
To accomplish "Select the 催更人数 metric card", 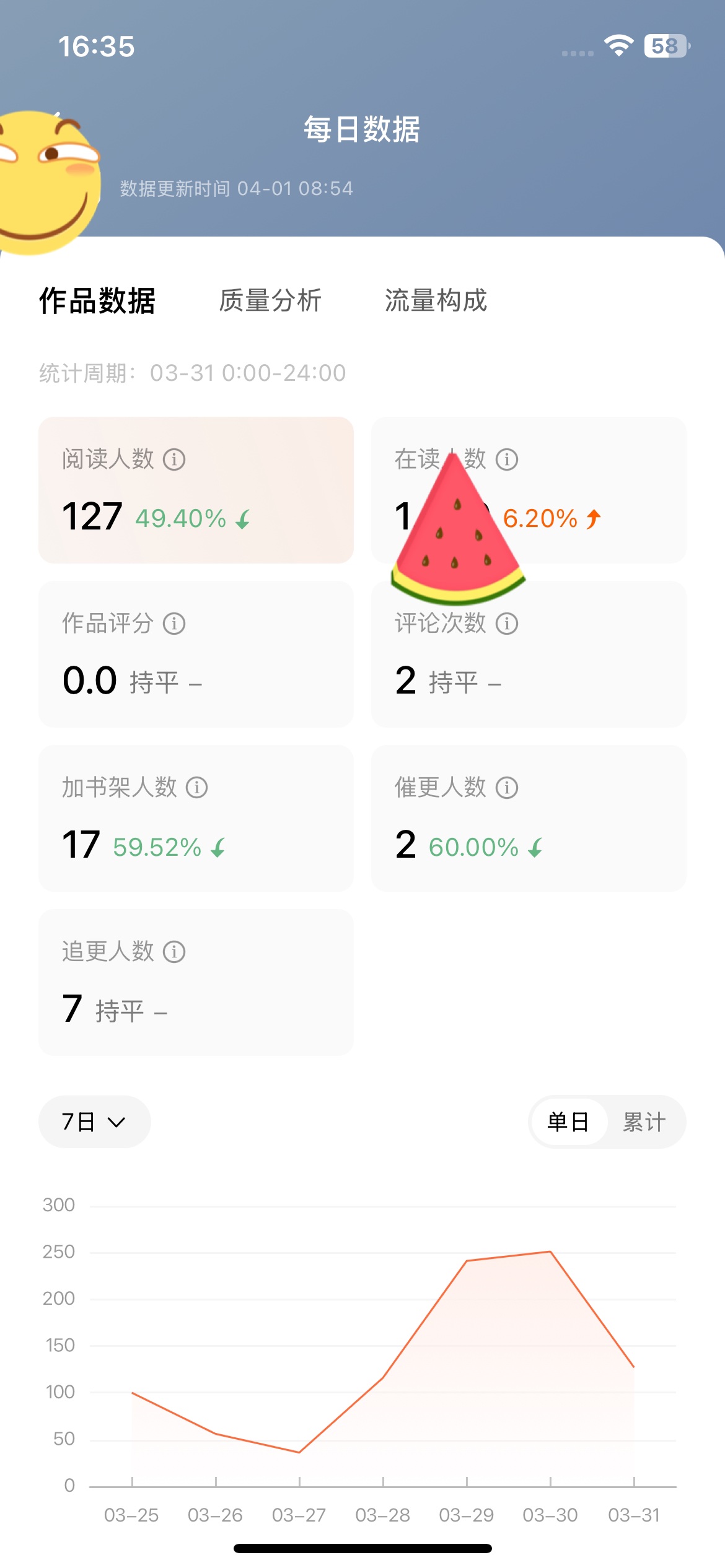I will tap(529, 818).
